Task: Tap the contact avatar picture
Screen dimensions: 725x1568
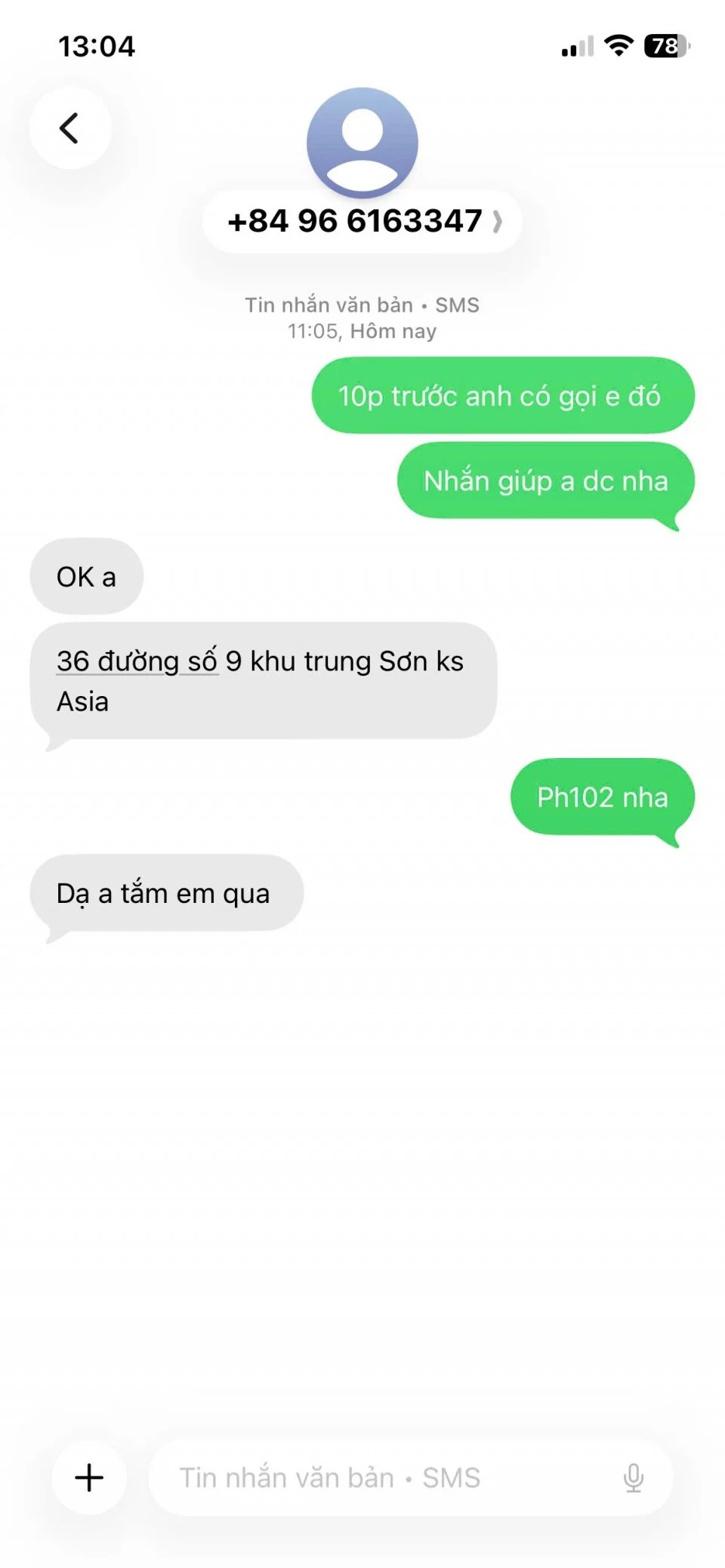Action: coord(362,142)
